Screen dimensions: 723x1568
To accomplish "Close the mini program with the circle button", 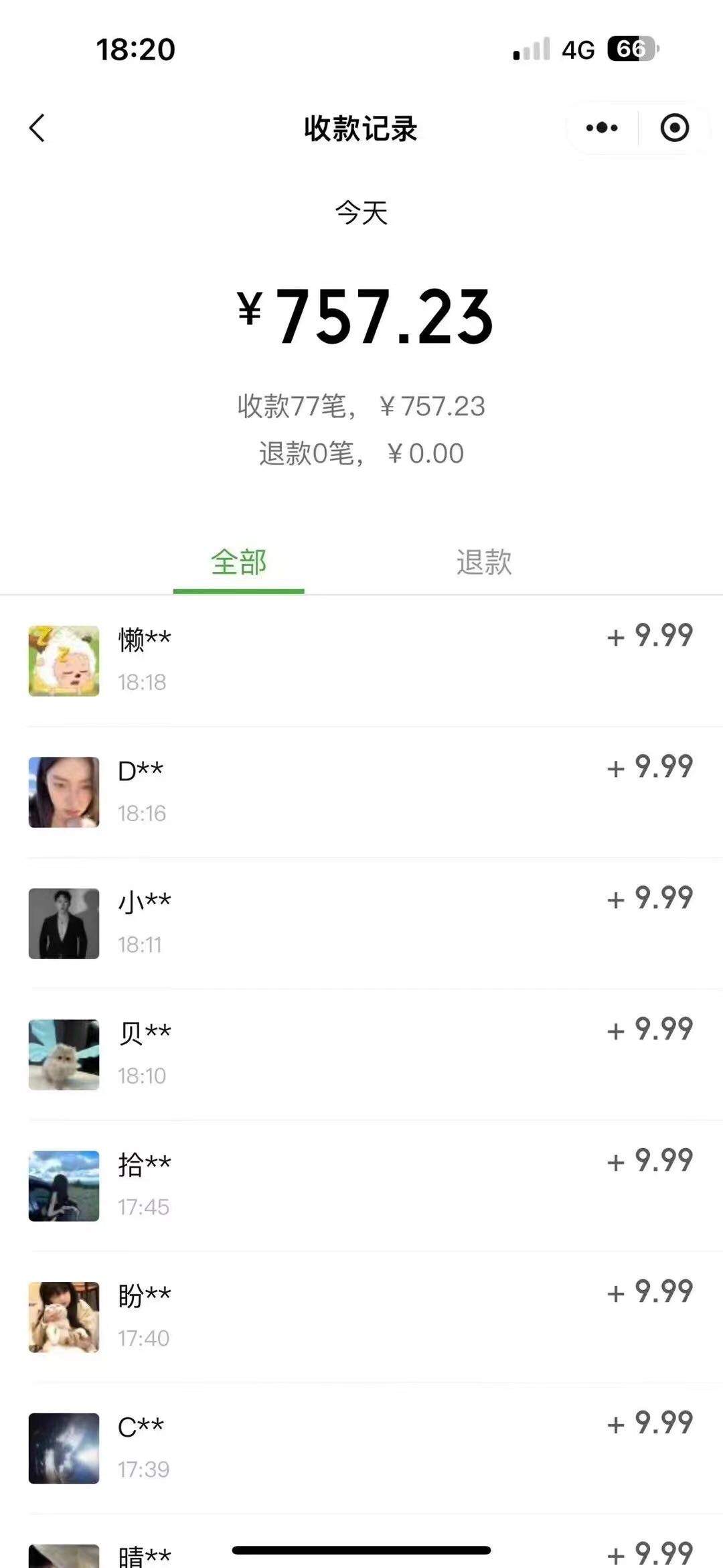I will coord(674,128).
